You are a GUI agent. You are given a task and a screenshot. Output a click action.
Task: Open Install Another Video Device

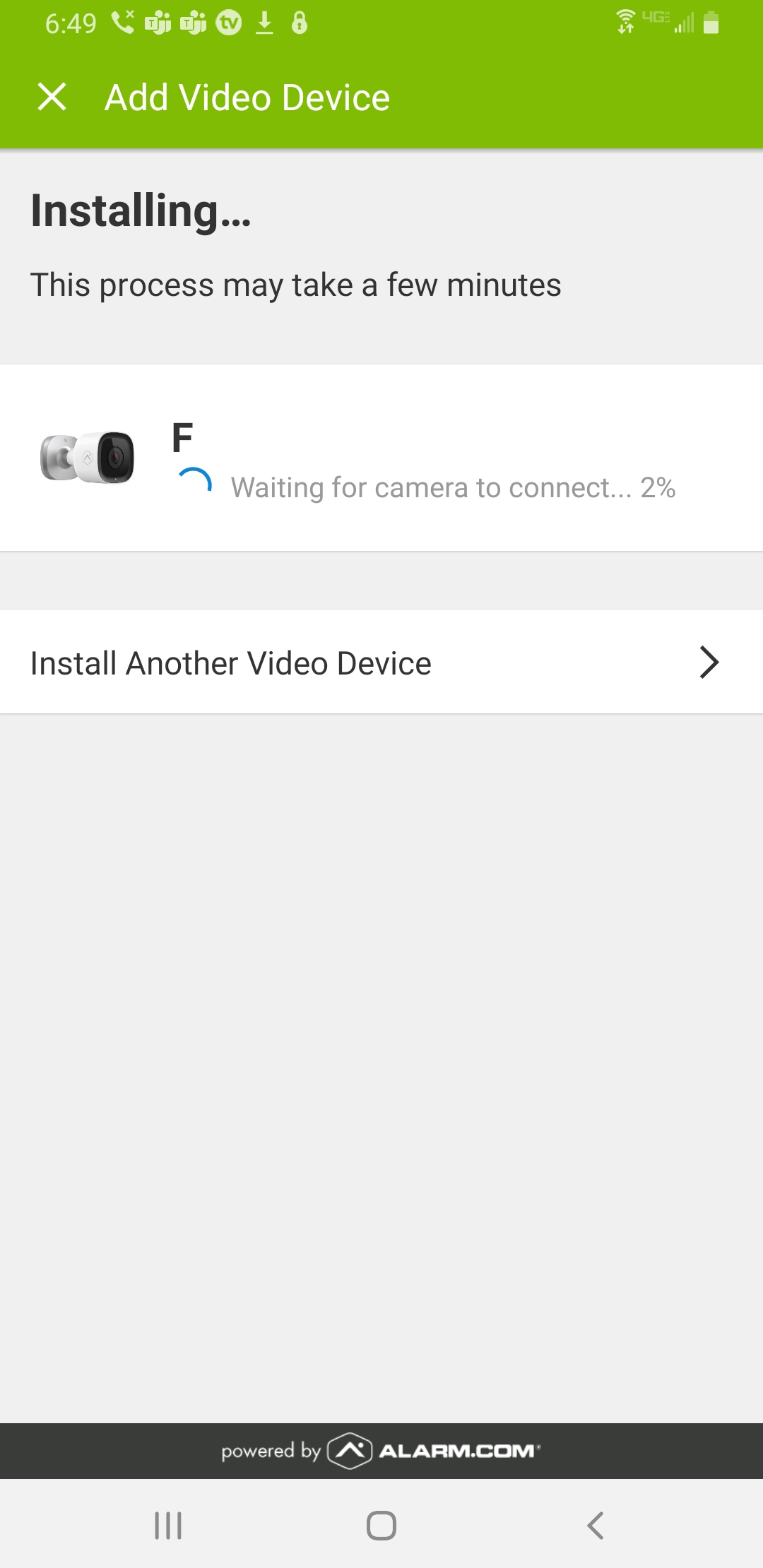pos(381,663)
